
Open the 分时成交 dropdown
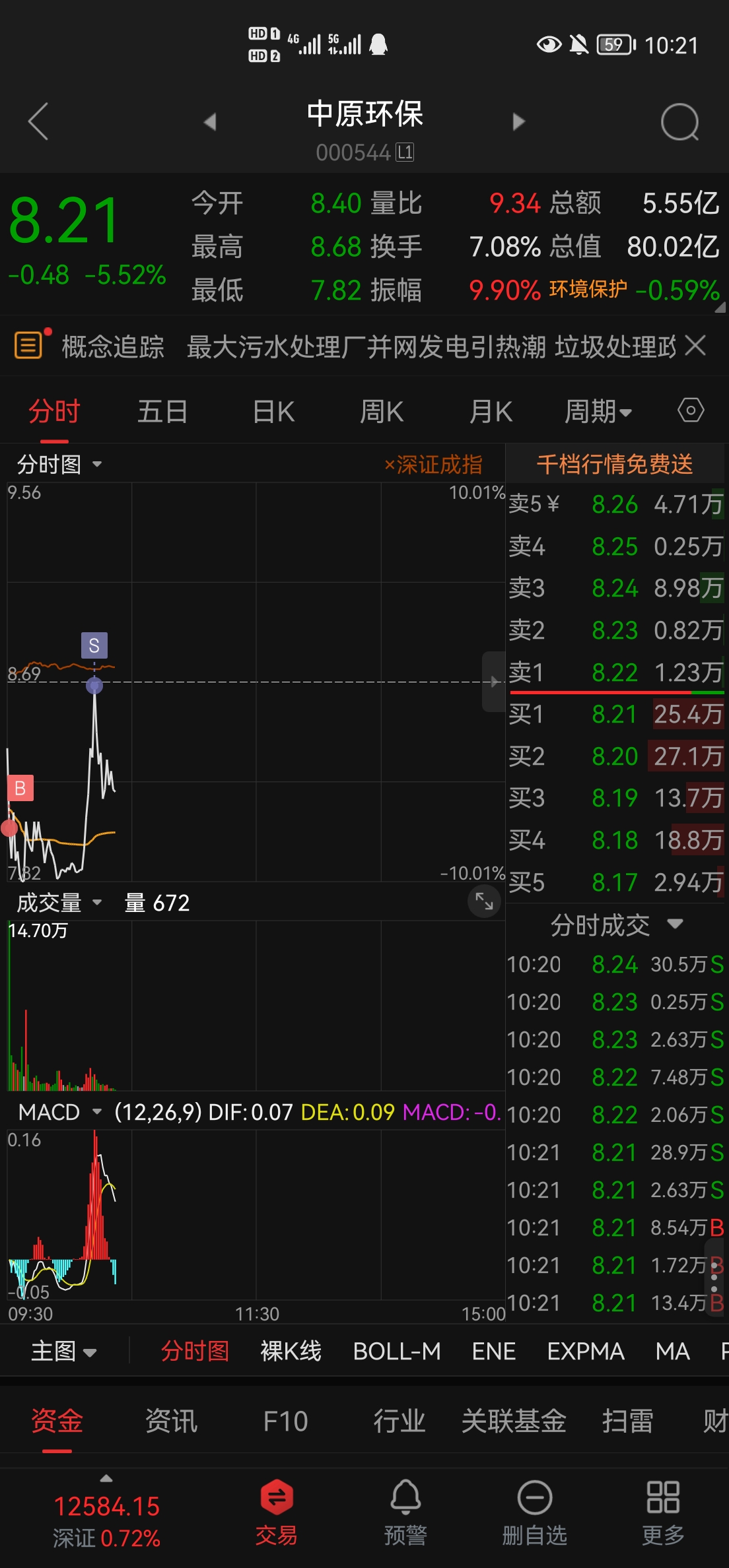pyautogui.click(x=615, y=925)
